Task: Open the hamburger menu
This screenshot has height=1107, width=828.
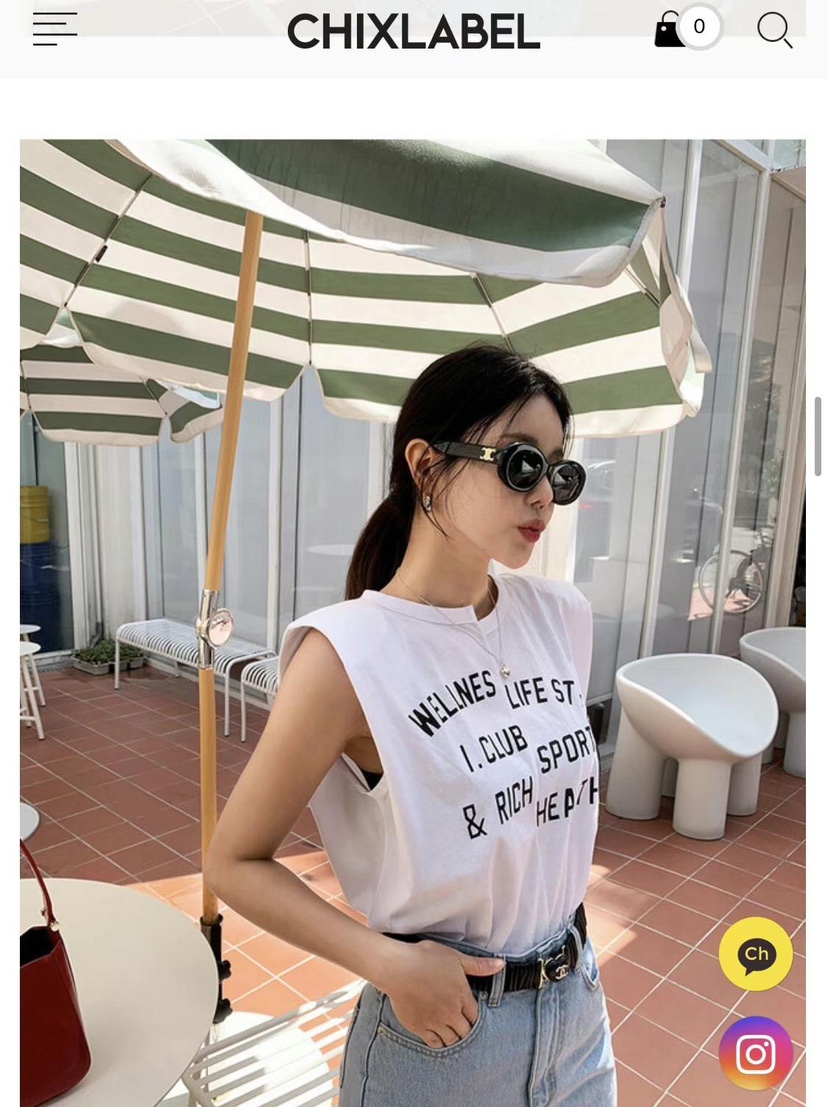Action: click(55, 29)
